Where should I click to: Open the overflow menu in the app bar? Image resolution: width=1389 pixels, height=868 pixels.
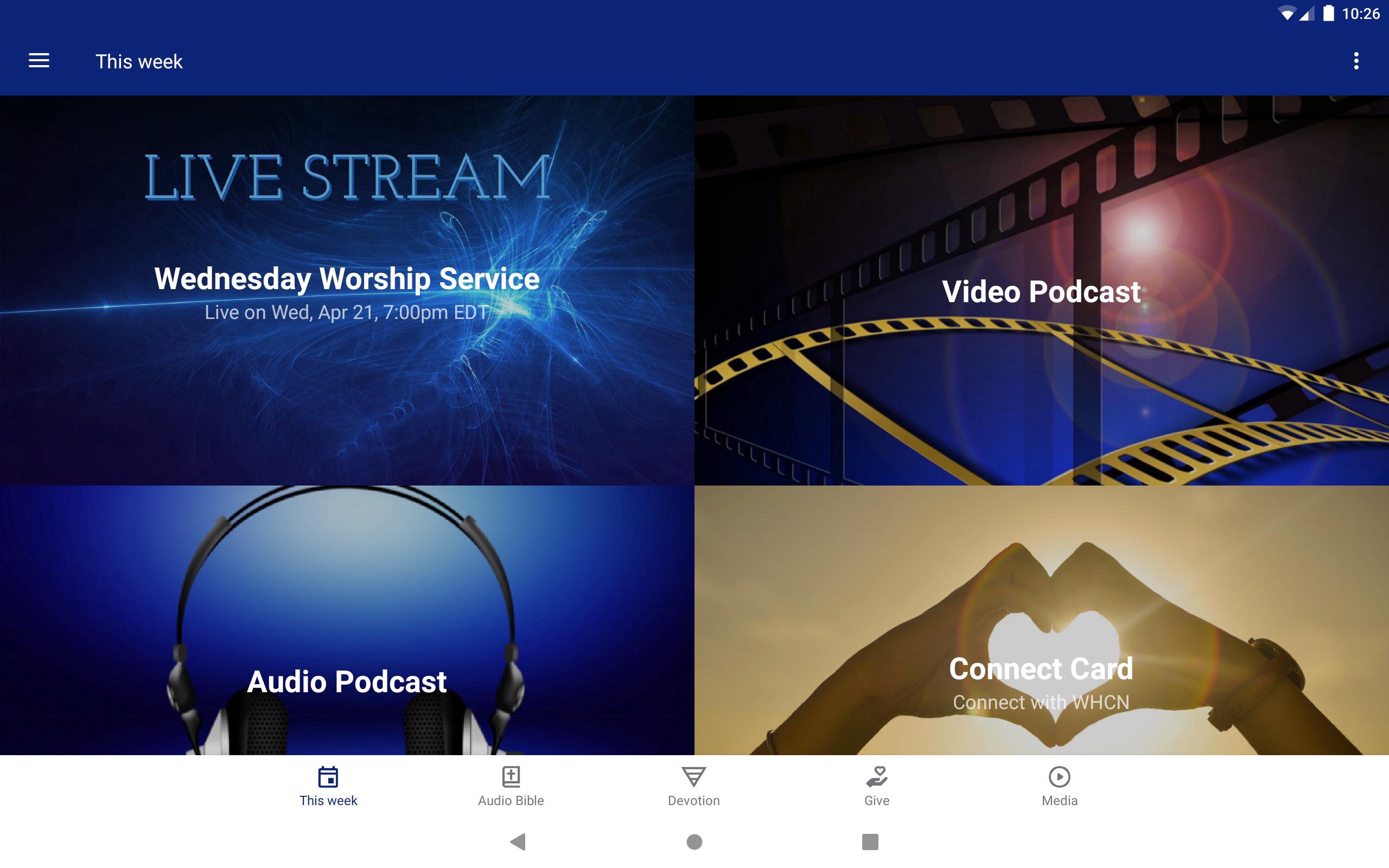(1356, 61)
